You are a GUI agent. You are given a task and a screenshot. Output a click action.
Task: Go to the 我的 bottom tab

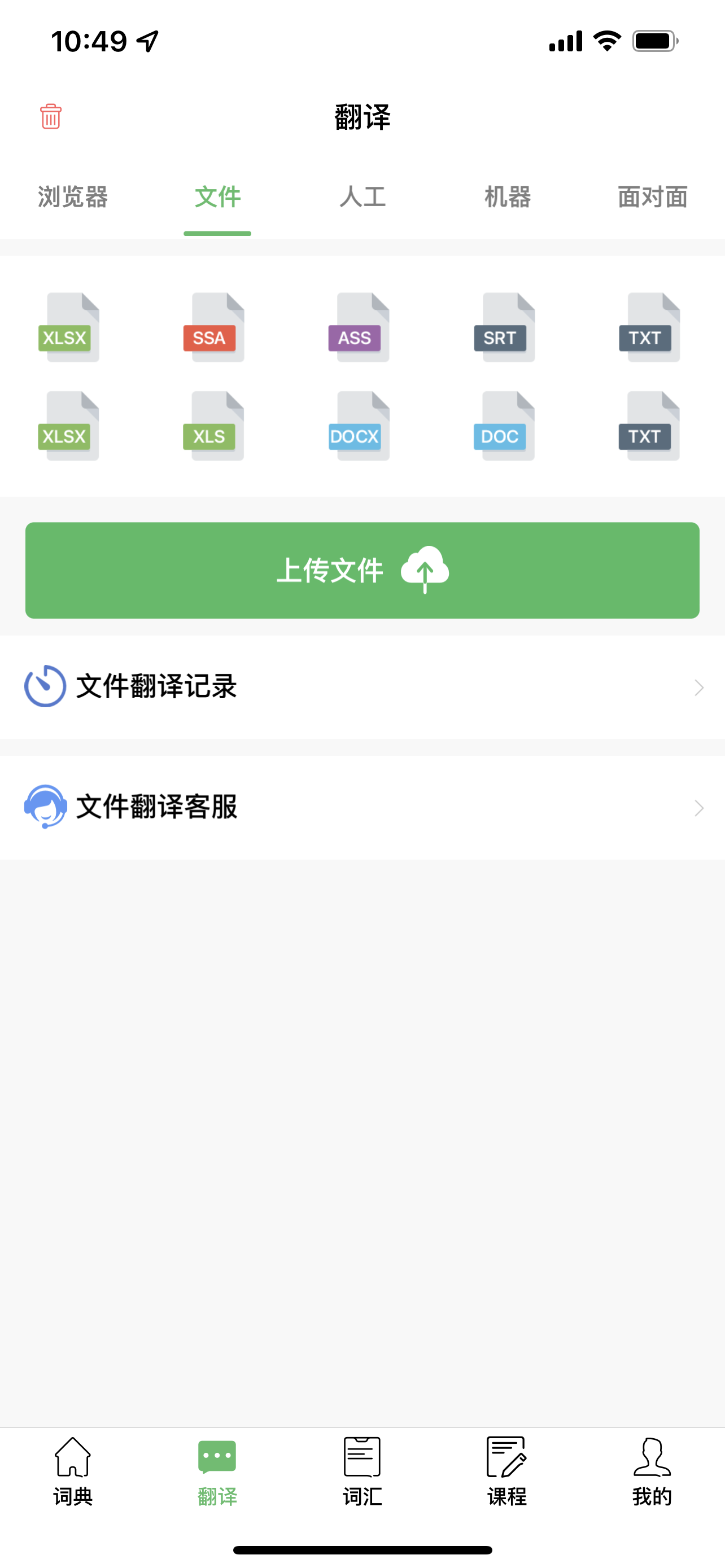pyautogui.click(x=652, y=1472)
